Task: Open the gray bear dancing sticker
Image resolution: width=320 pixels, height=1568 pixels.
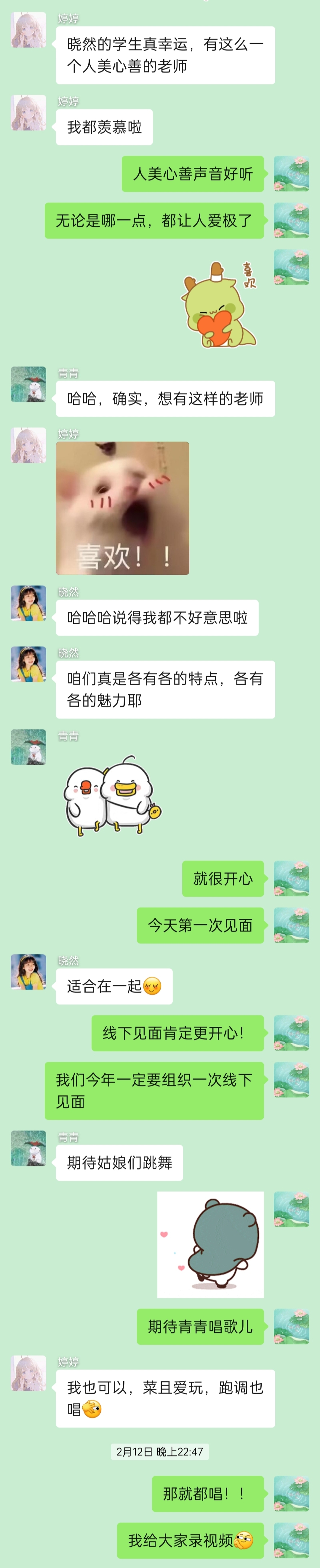Action: click(x=210, y=1244)
